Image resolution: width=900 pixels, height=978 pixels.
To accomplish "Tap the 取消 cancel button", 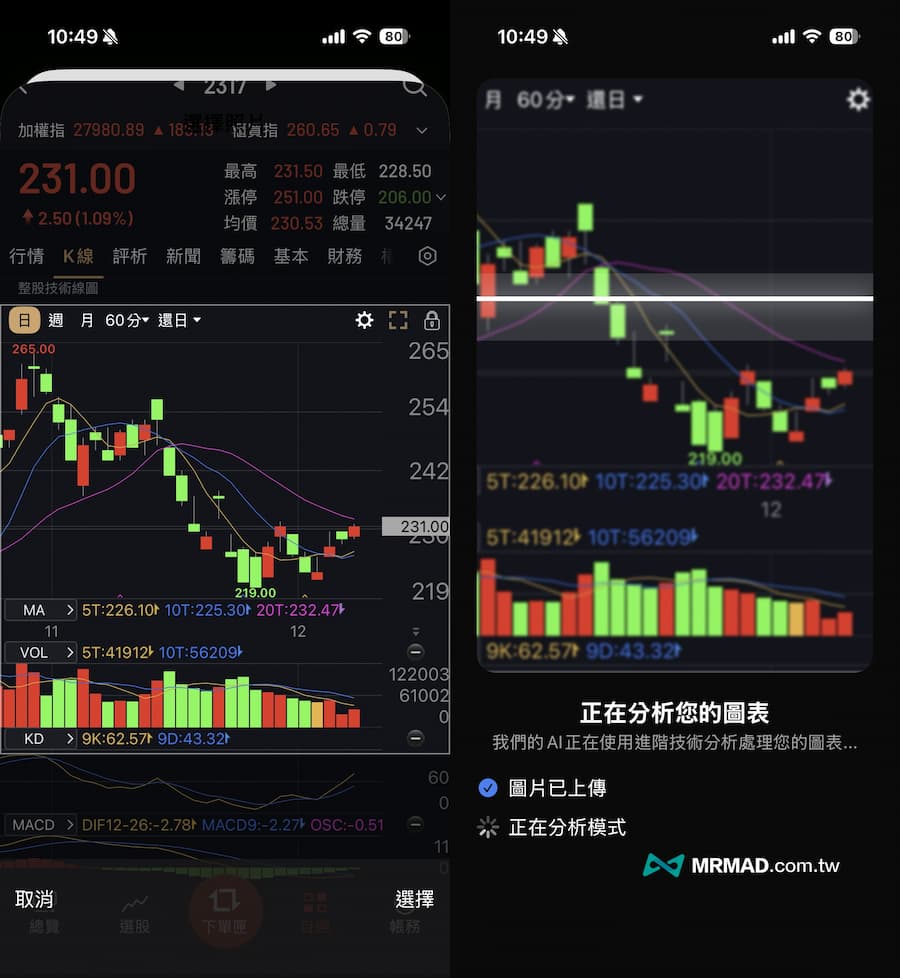I will click(33, 901).
